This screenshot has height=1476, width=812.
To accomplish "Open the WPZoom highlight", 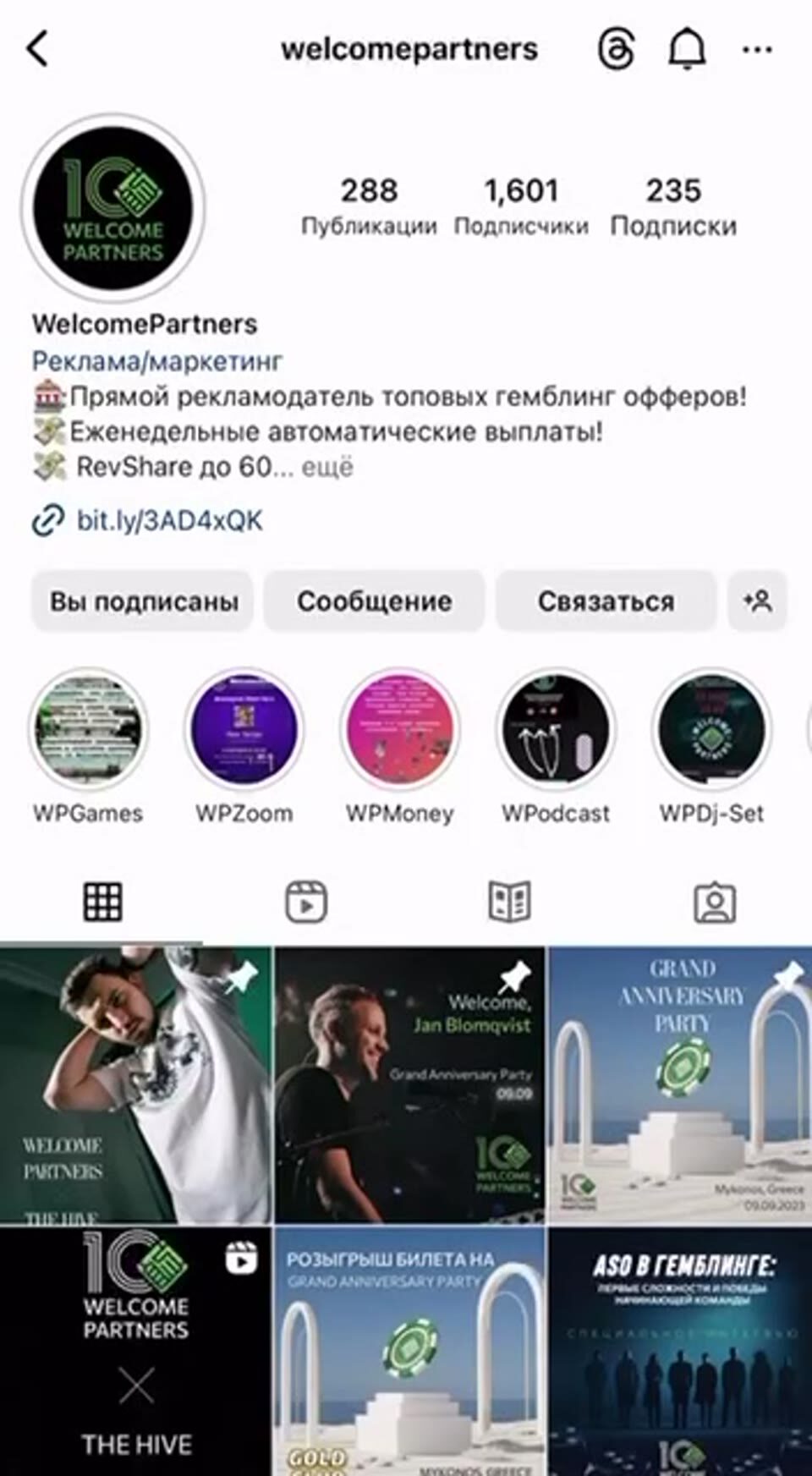I will 244,729.
